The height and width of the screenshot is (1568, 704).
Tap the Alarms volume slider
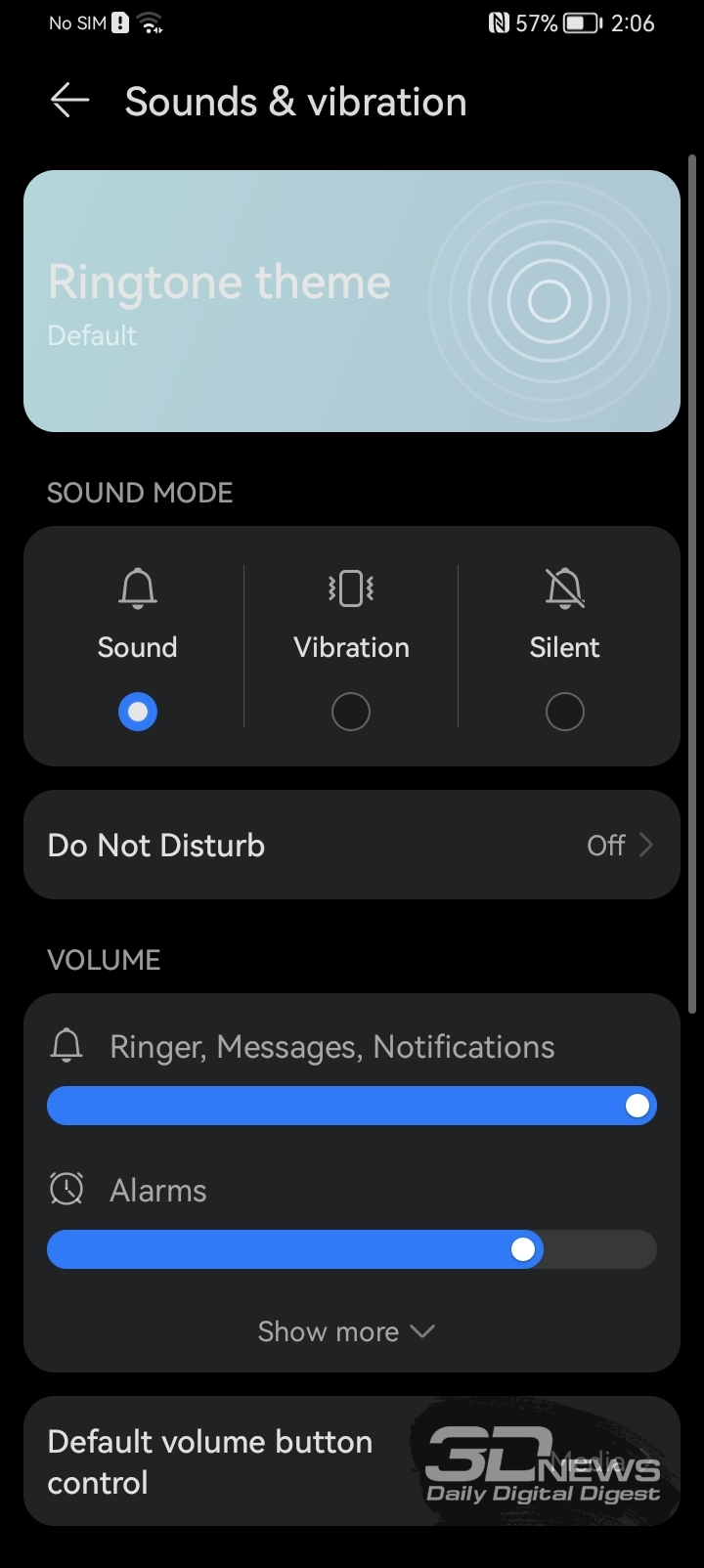click(352, 1249)
